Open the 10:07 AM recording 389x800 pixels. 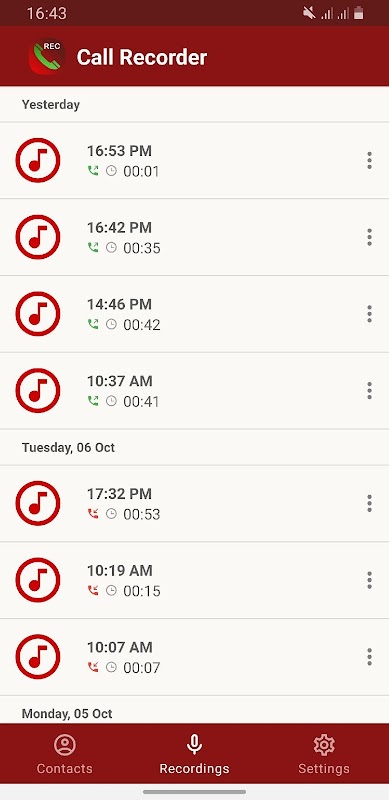click(x=194, y=657)
